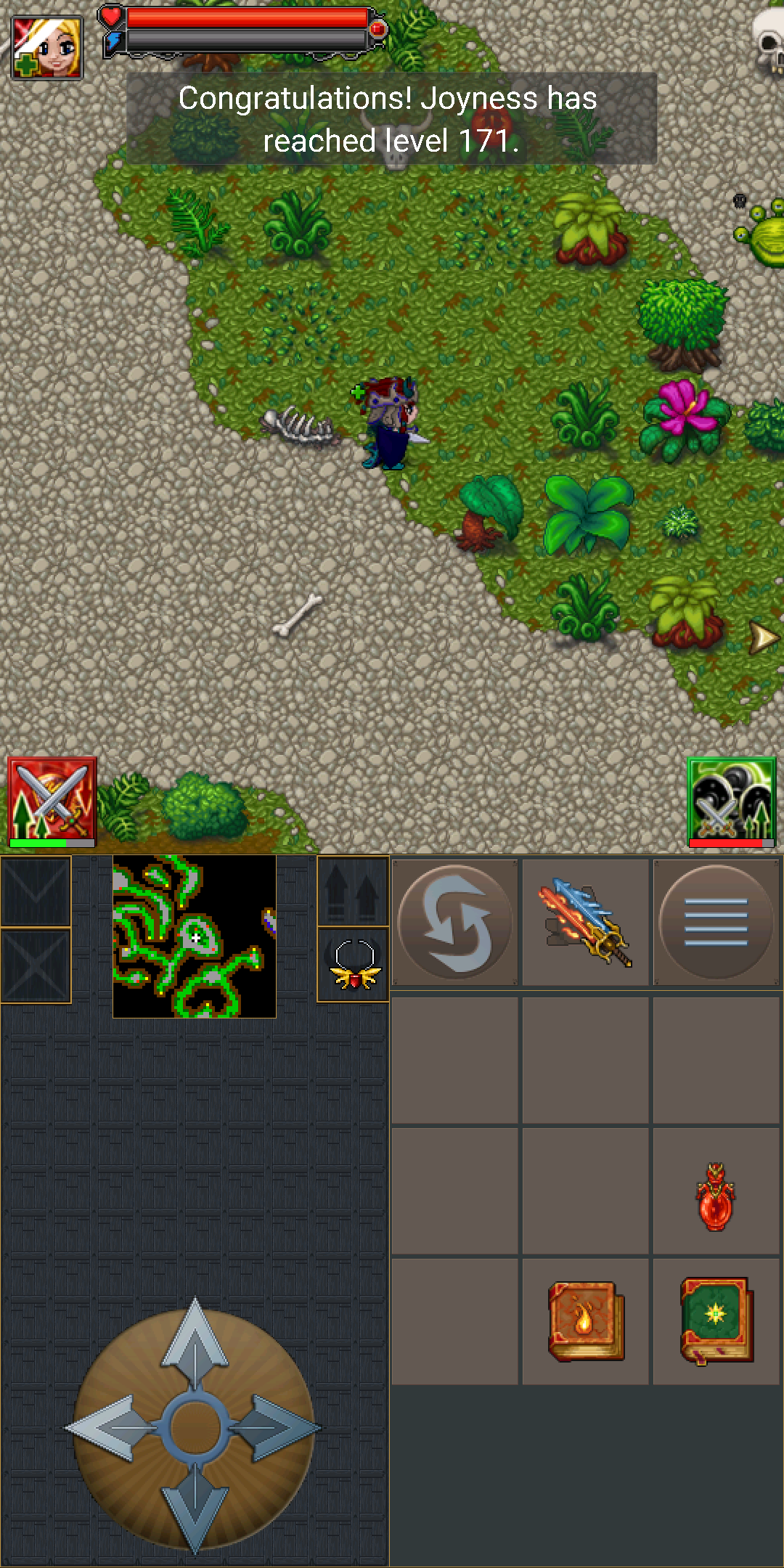This screenshot has height=1568, width=784.
Task: Tap the double up-arrows button
Action: (x=354, y=891)
